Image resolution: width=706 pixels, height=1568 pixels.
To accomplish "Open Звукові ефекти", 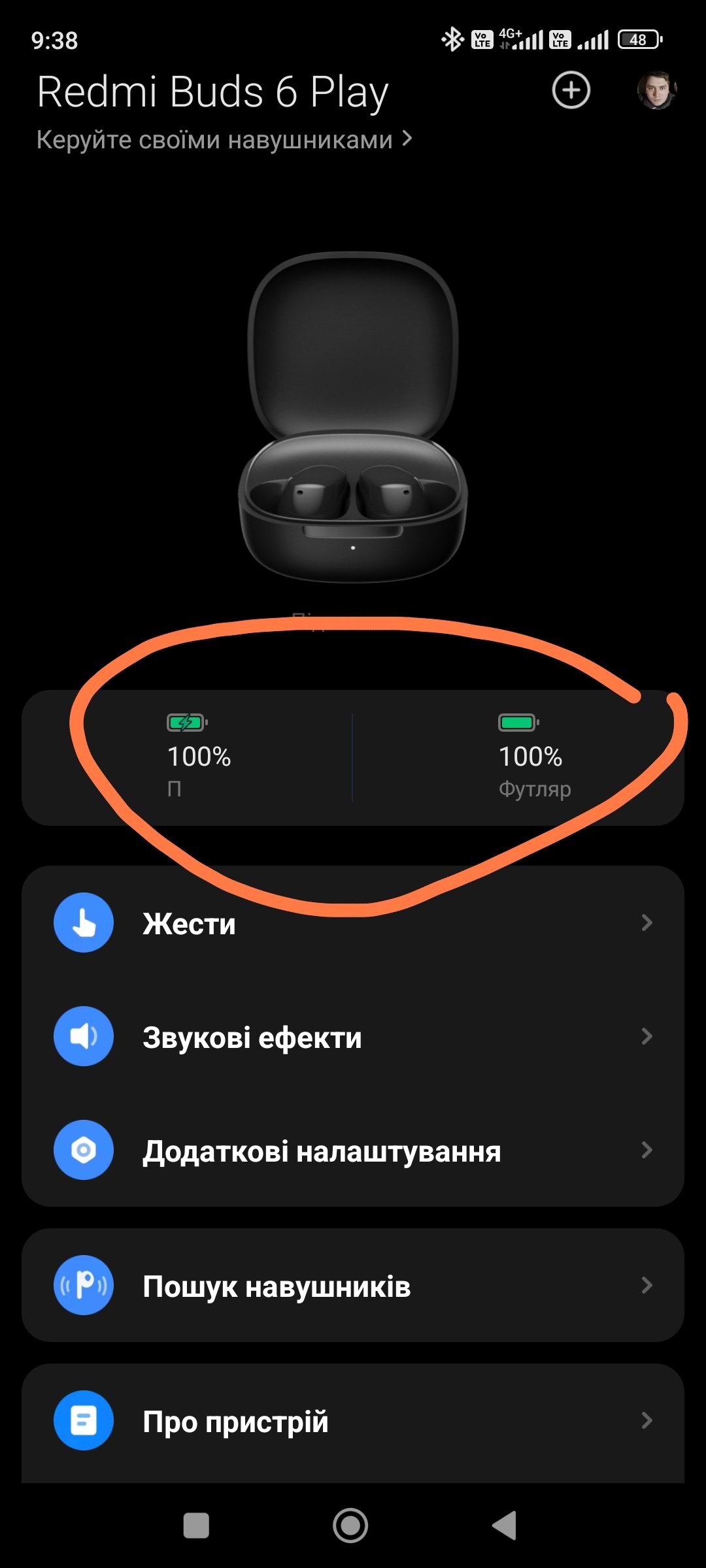I will [x=353, y=1037].
